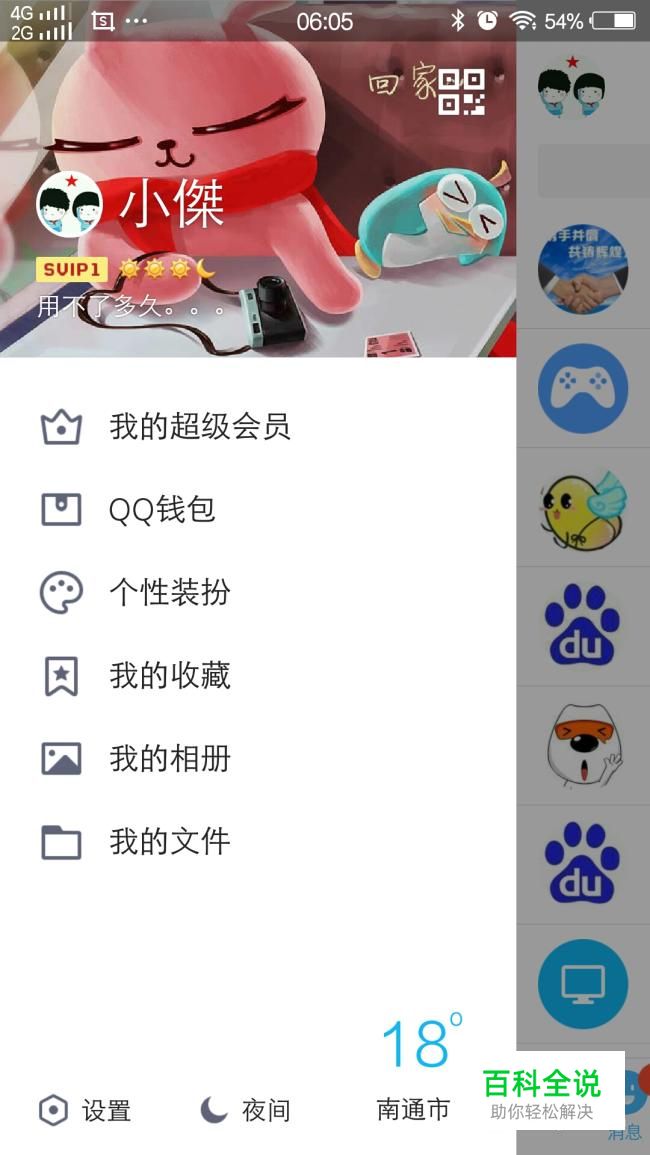Open the yellow winged bird chat
Viewport: 650px width, 1155px height.
pos(582,508)
